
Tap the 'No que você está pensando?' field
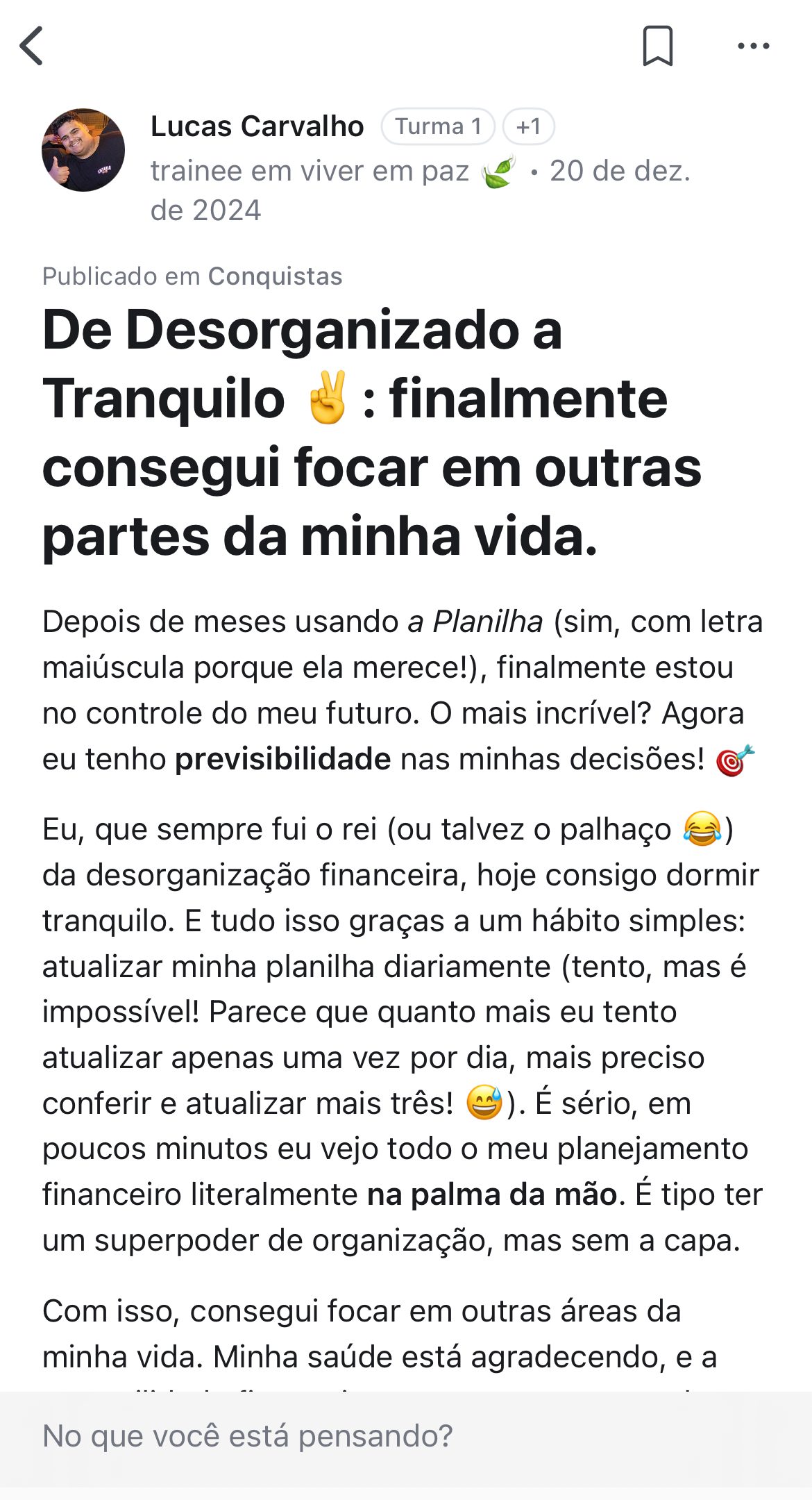point(406,1435)
